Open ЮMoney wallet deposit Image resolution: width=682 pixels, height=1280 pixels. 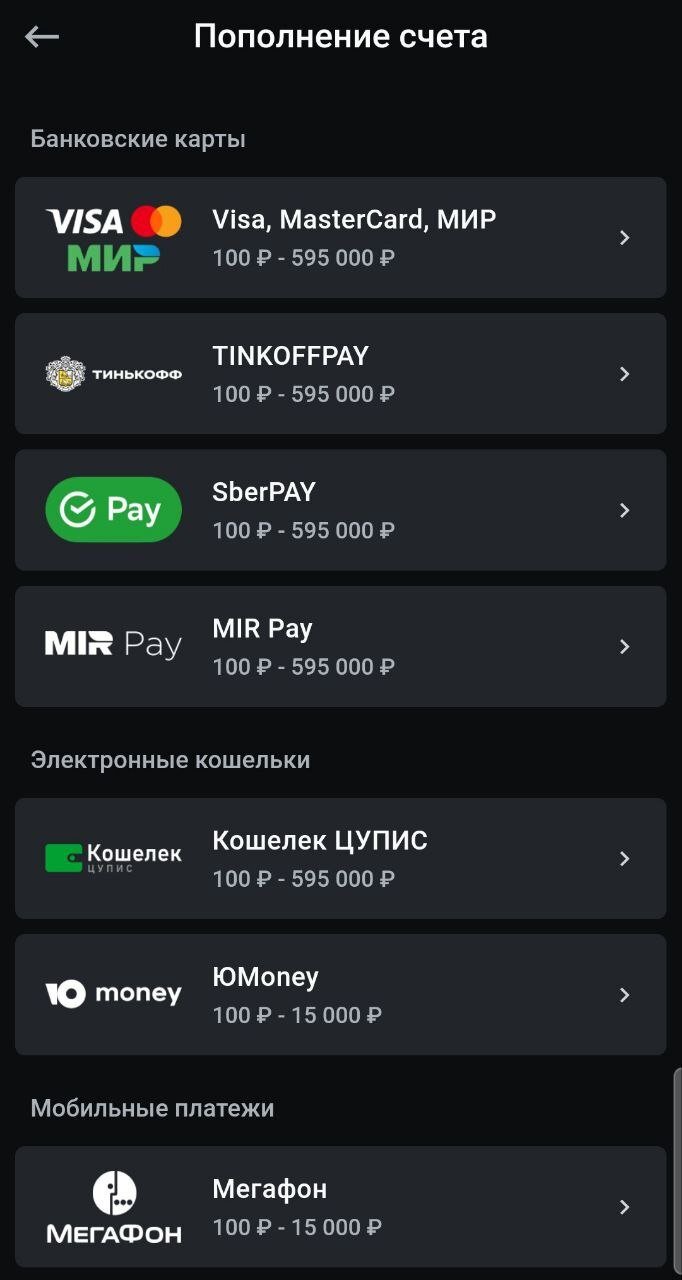click(340, 994)
